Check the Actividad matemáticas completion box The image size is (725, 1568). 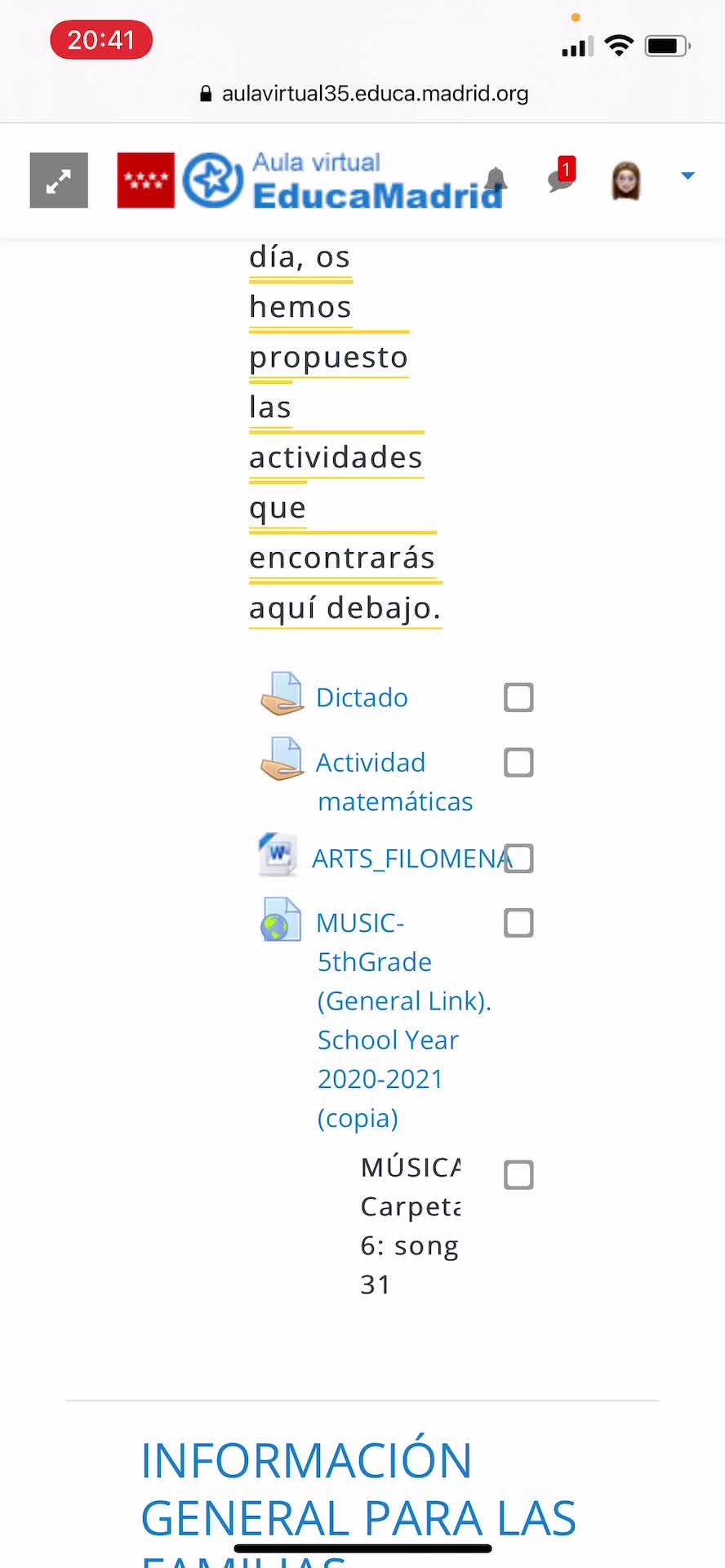coord(518,763)
